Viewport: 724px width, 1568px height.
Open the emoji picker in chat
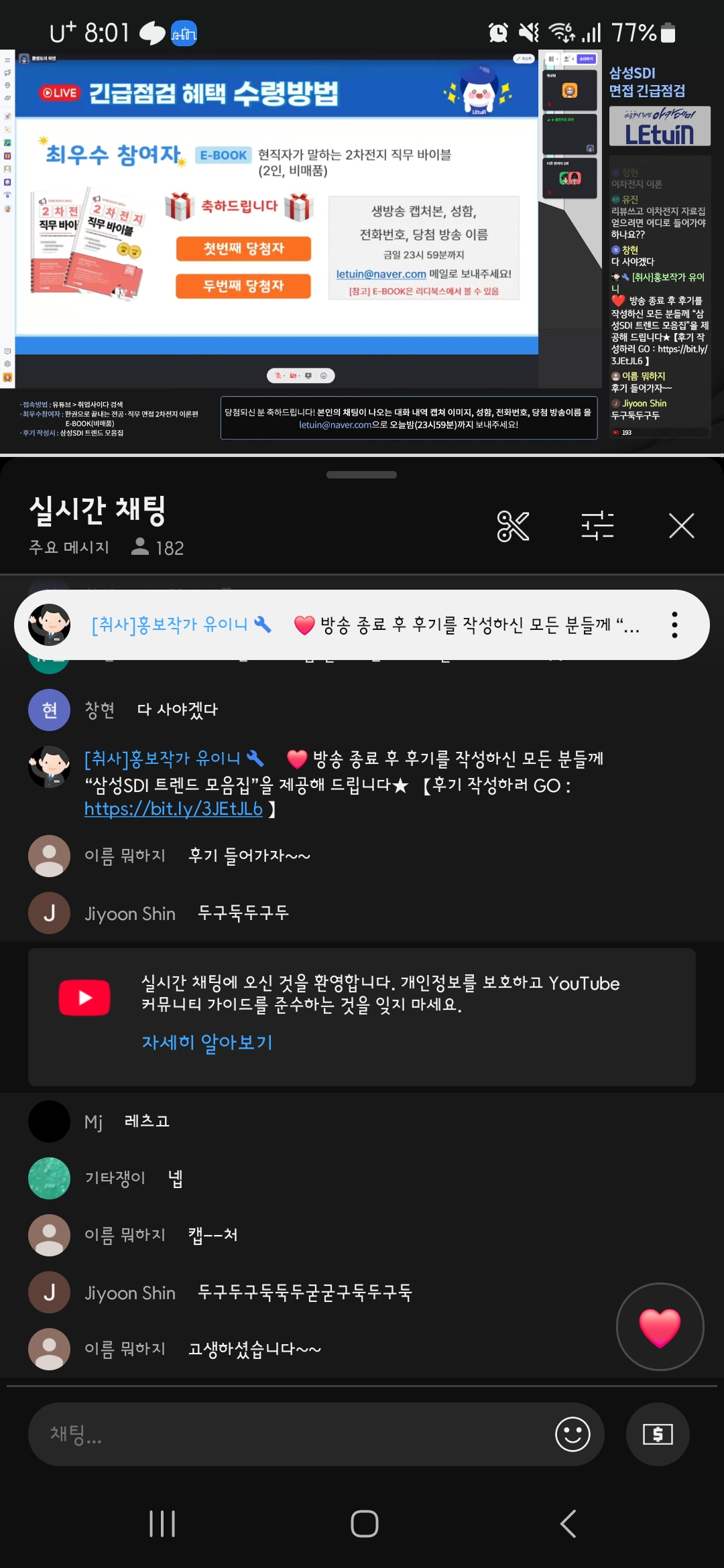pyautogui.click(x=572, y=1434)
